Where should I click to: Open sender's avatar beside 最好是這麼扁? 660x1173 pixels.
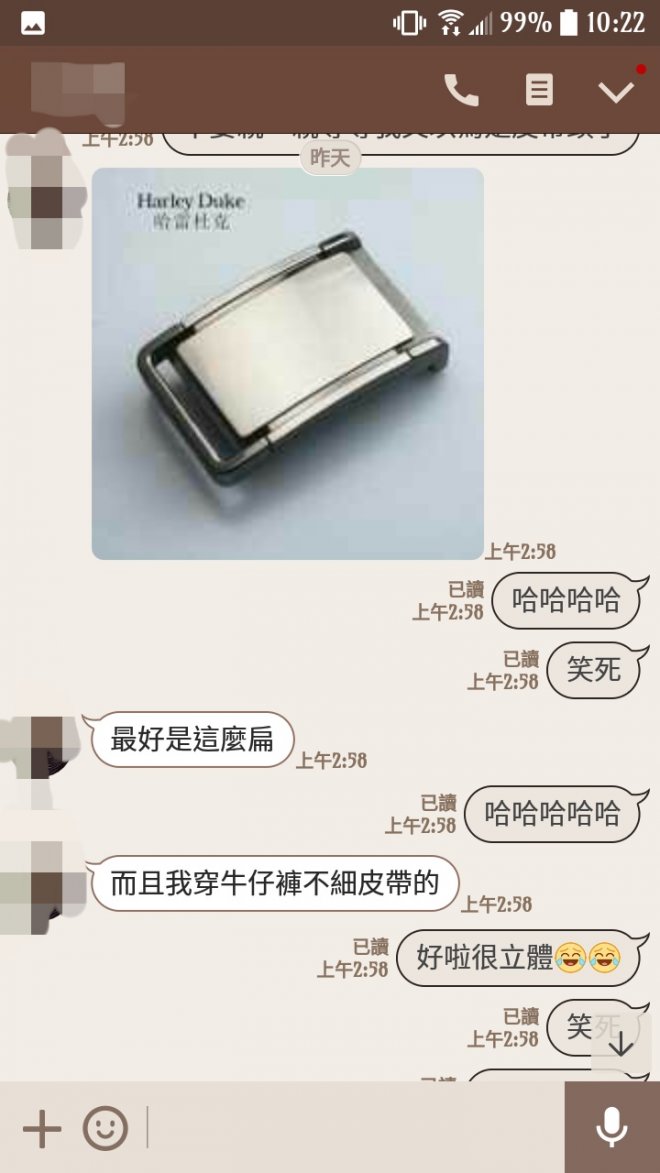coord(40,747)
